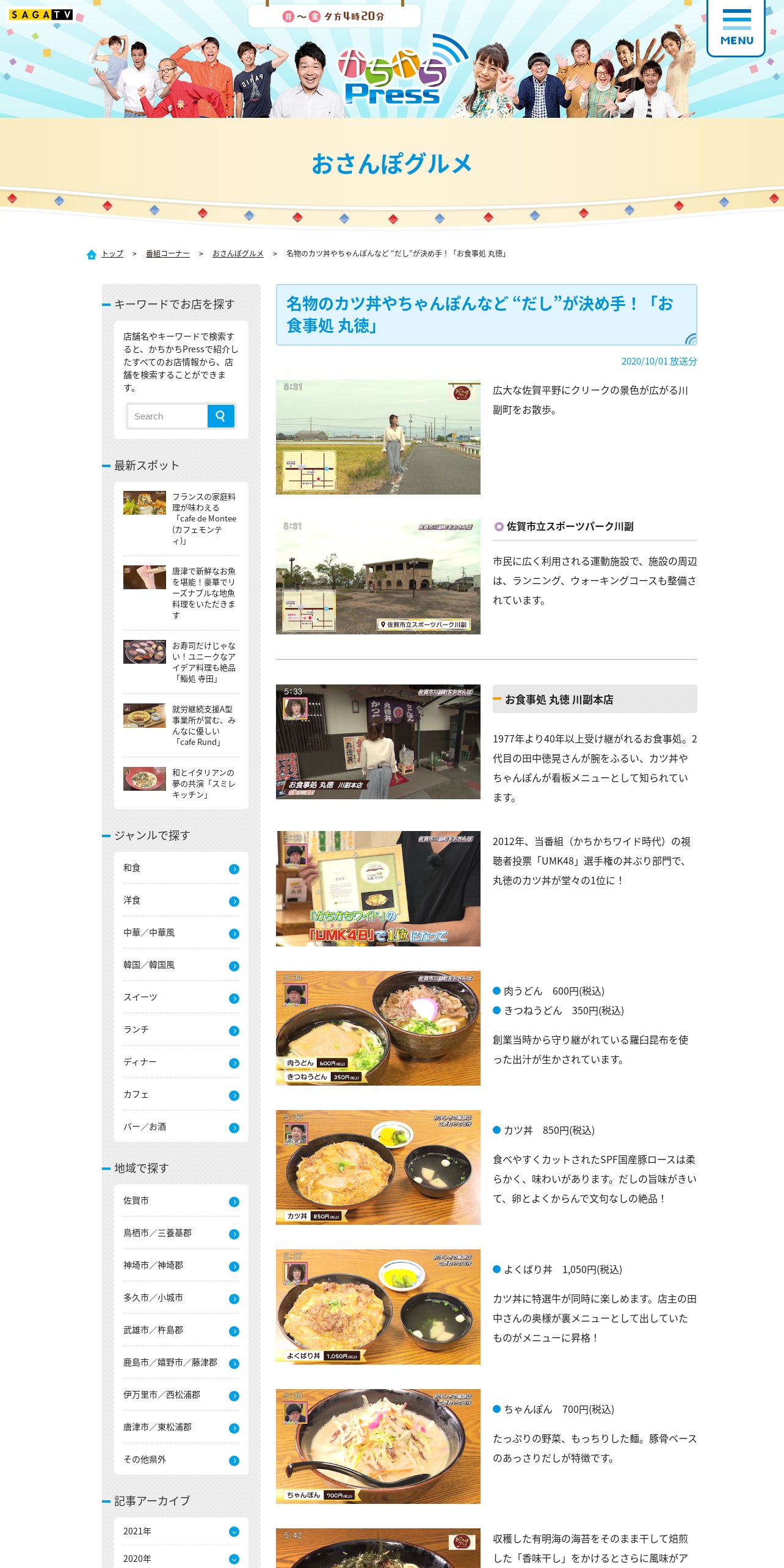Open the スミレキッチン spot article
Viewport: 784px width, 1568px height.
tap(204, 783)
